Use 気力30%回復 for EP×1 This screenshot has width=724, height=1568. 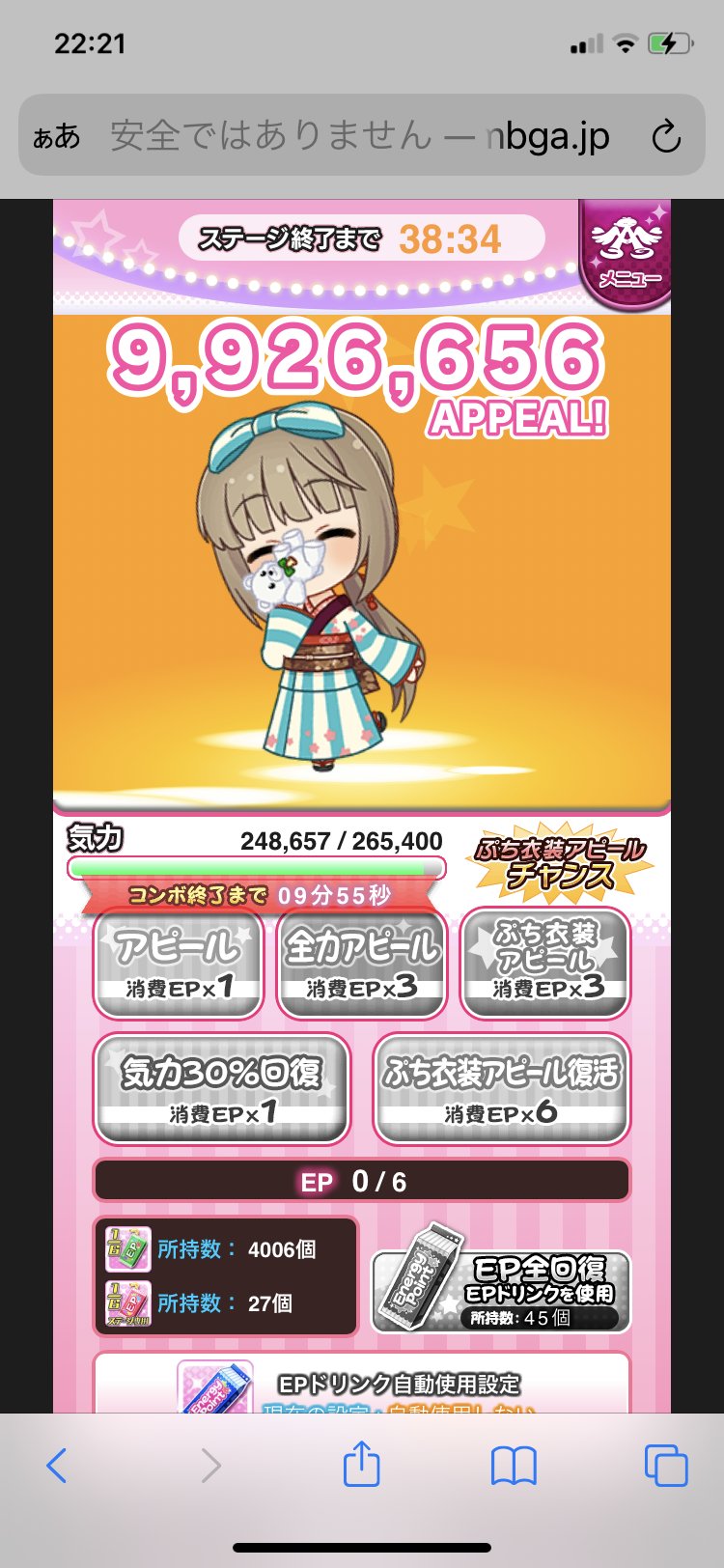coord(222,1088)
